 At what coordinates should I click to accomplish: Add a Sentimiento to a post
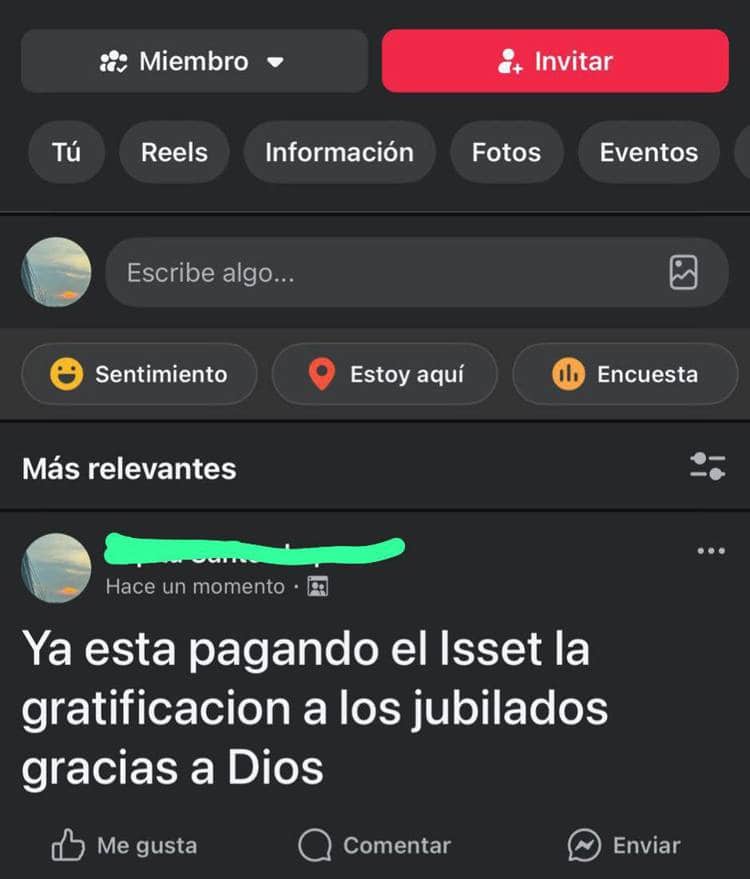click(x=139, y=374)
